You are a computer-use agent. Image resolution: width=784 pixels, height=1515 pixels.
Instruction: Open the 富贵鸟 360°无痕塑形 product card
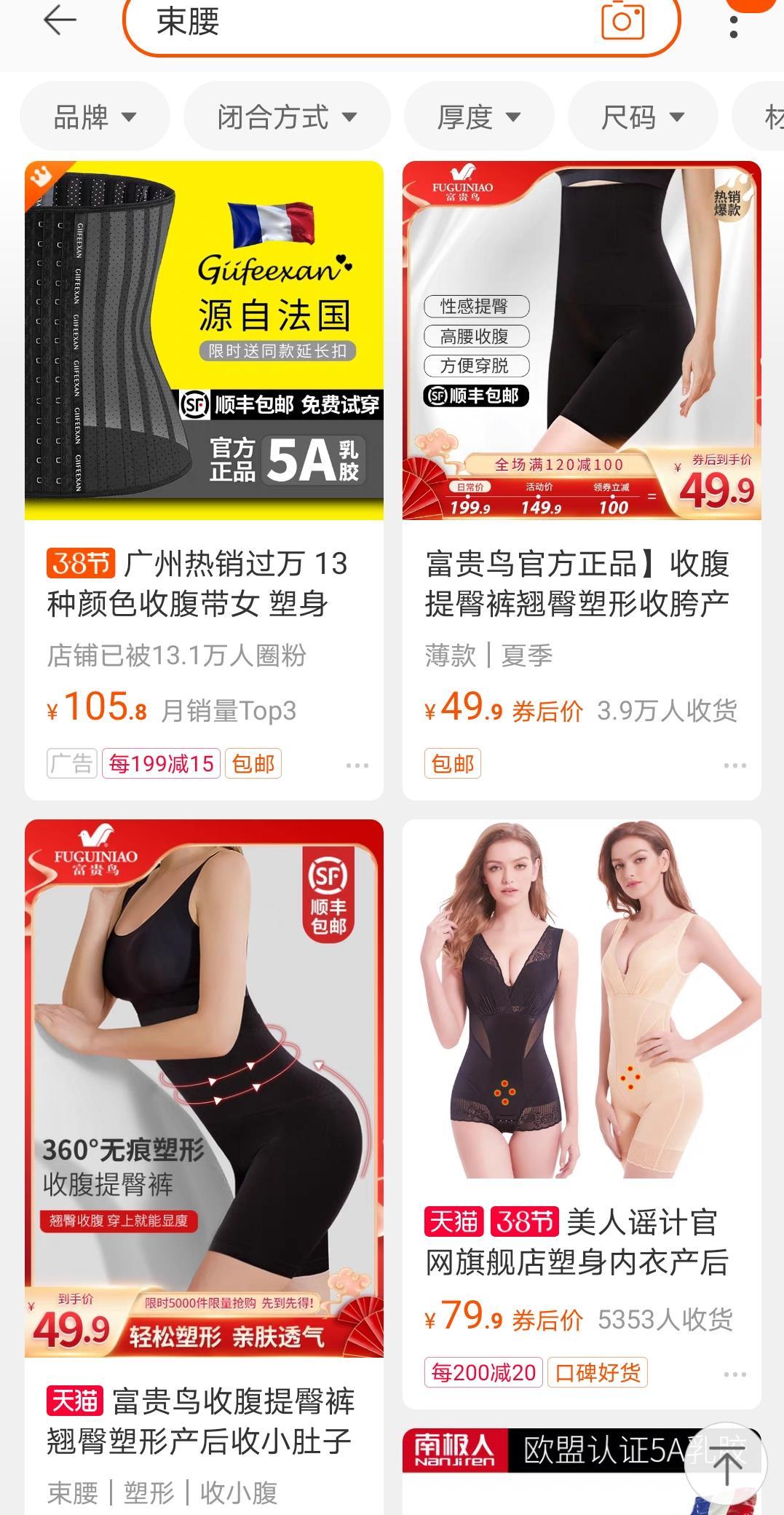coord(204,1167)
